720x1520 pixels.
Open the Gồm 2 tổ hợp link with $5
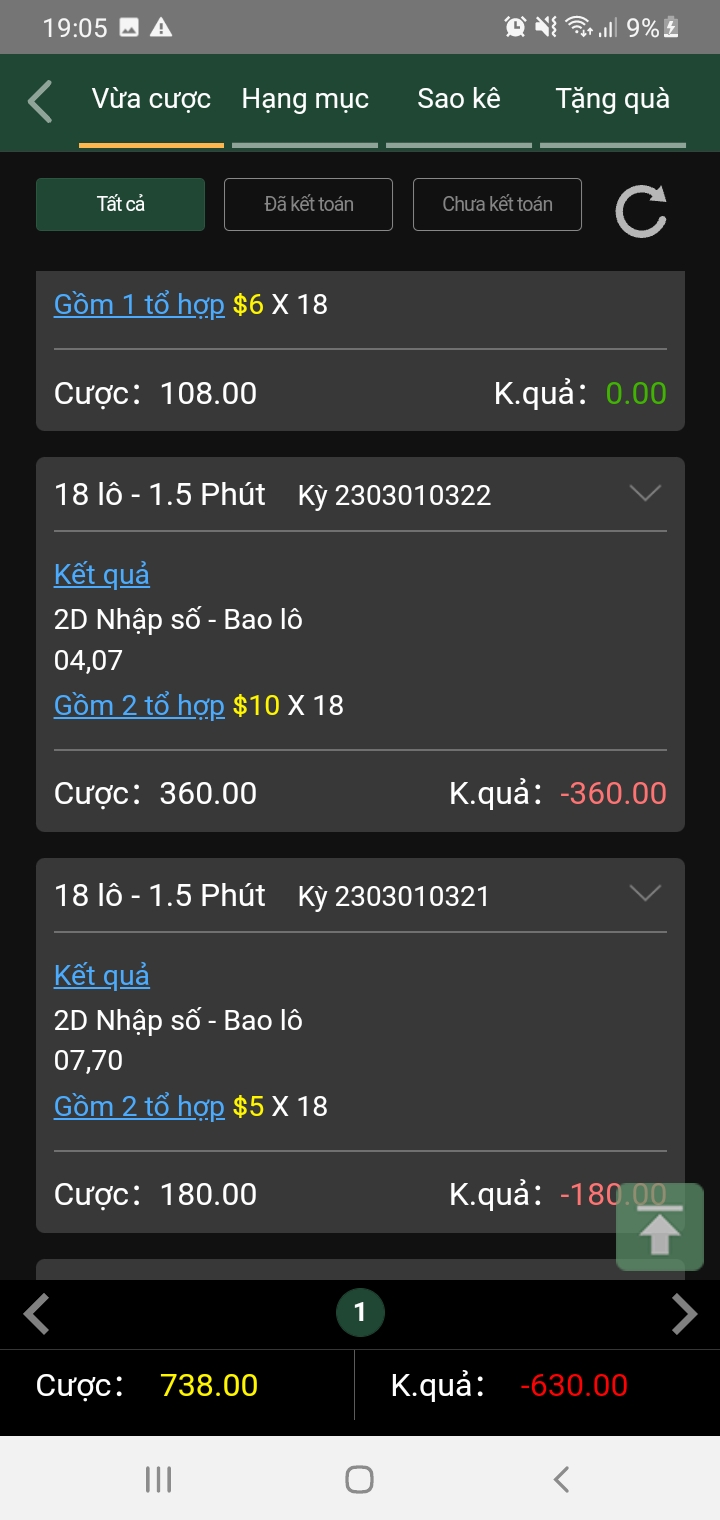[139, 1106]
